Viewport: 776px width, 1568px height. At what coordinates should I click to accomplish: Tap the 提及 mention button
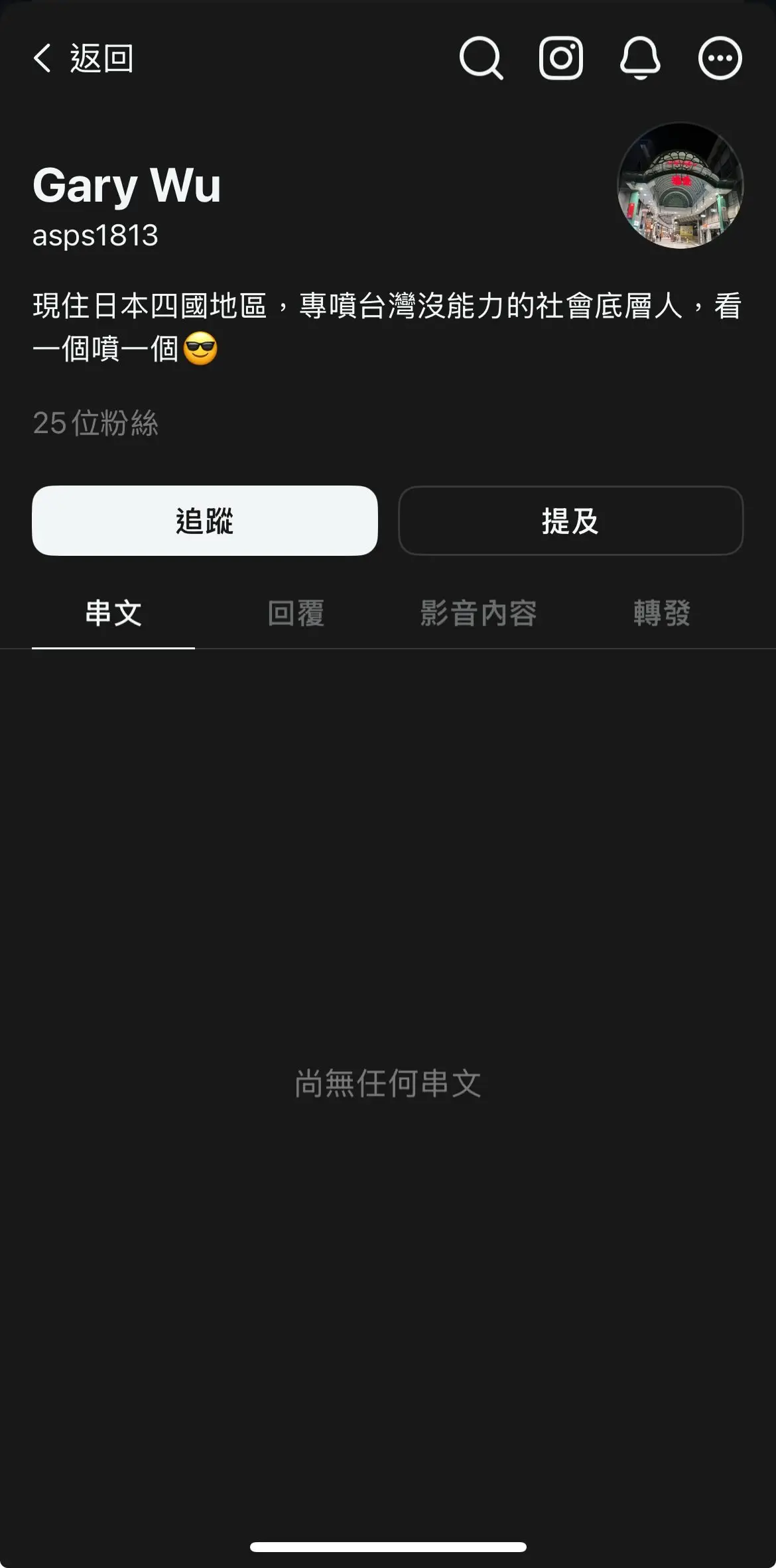pos(570,521)
